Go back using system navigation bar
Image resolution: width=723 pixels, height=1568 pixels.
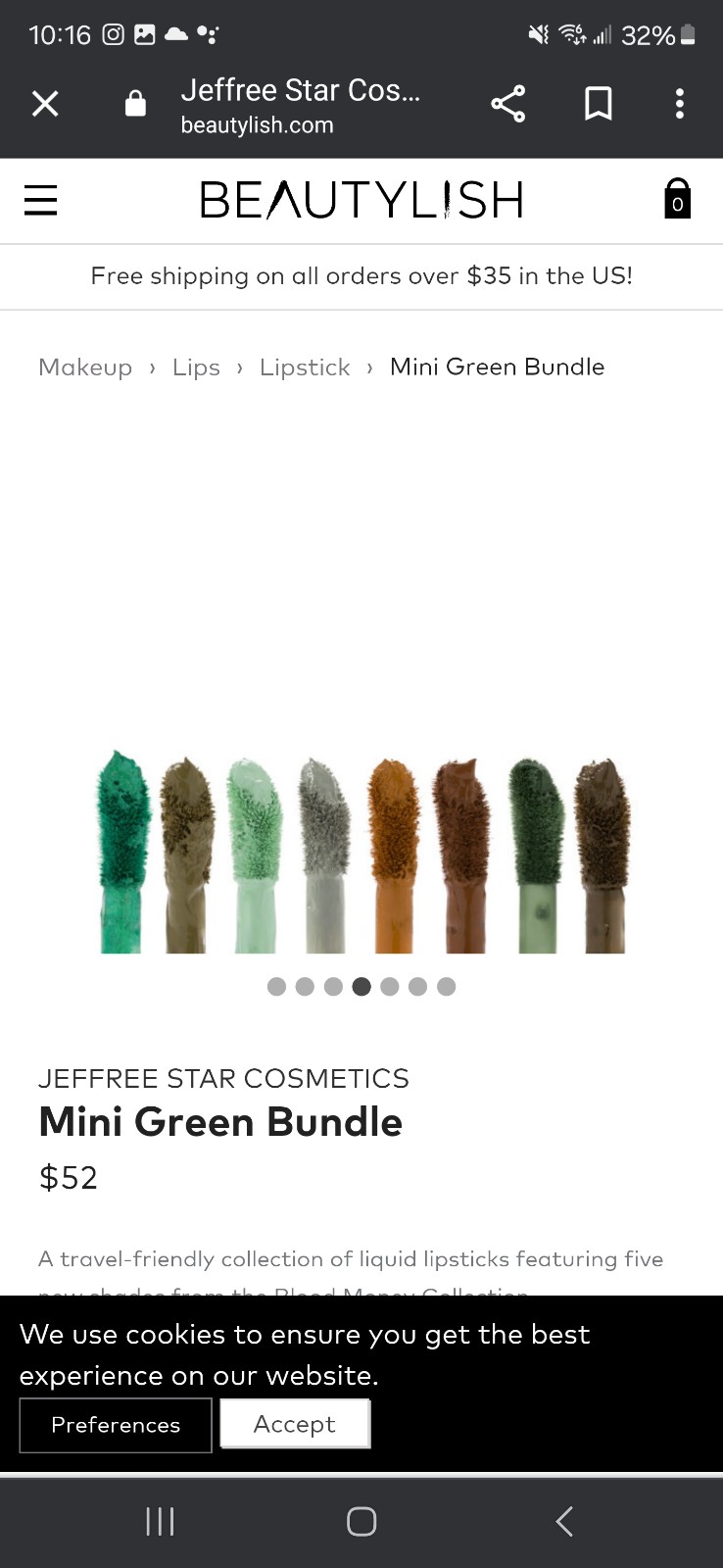point(564,1521)
